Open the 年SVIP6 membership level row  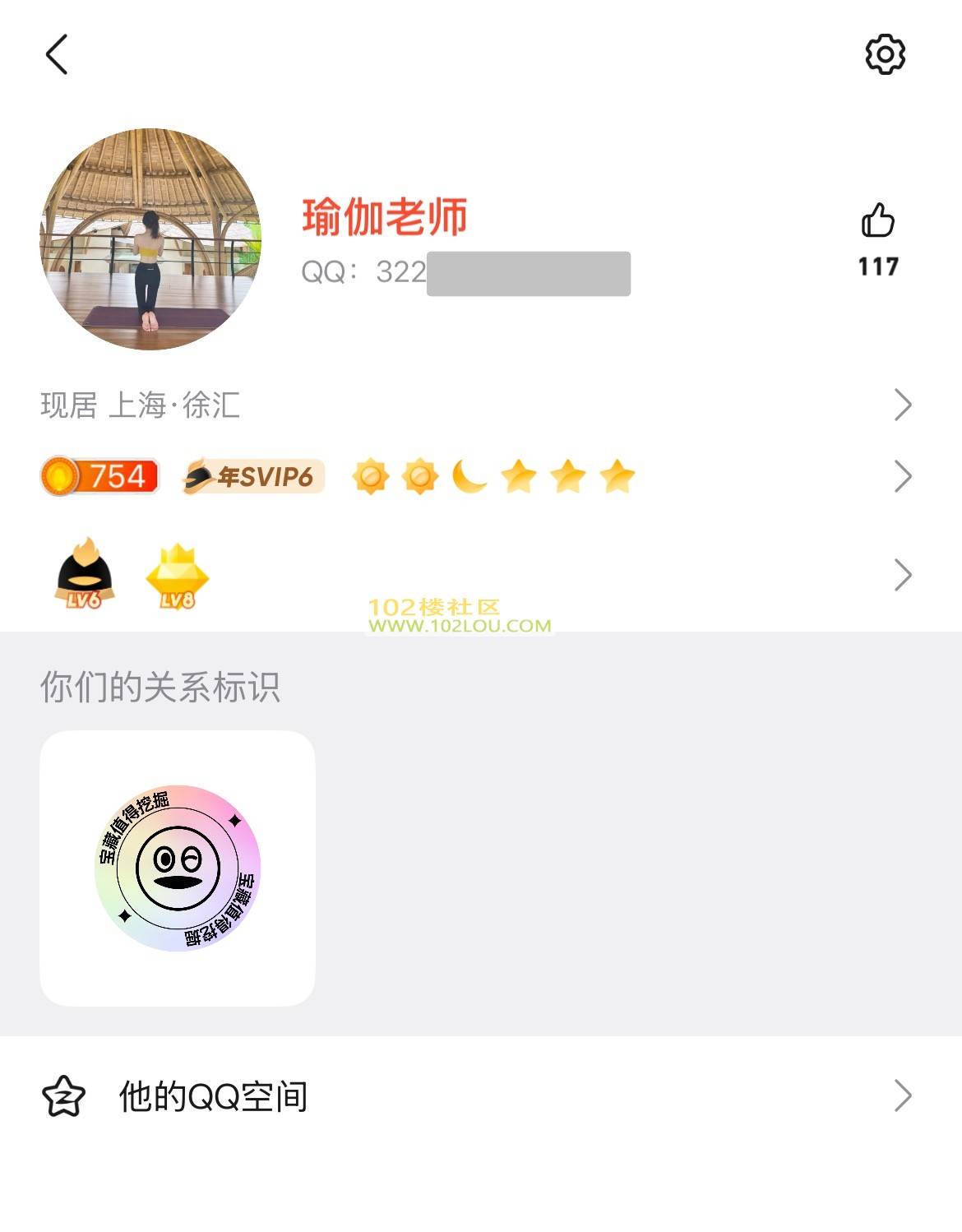[254, 477]
